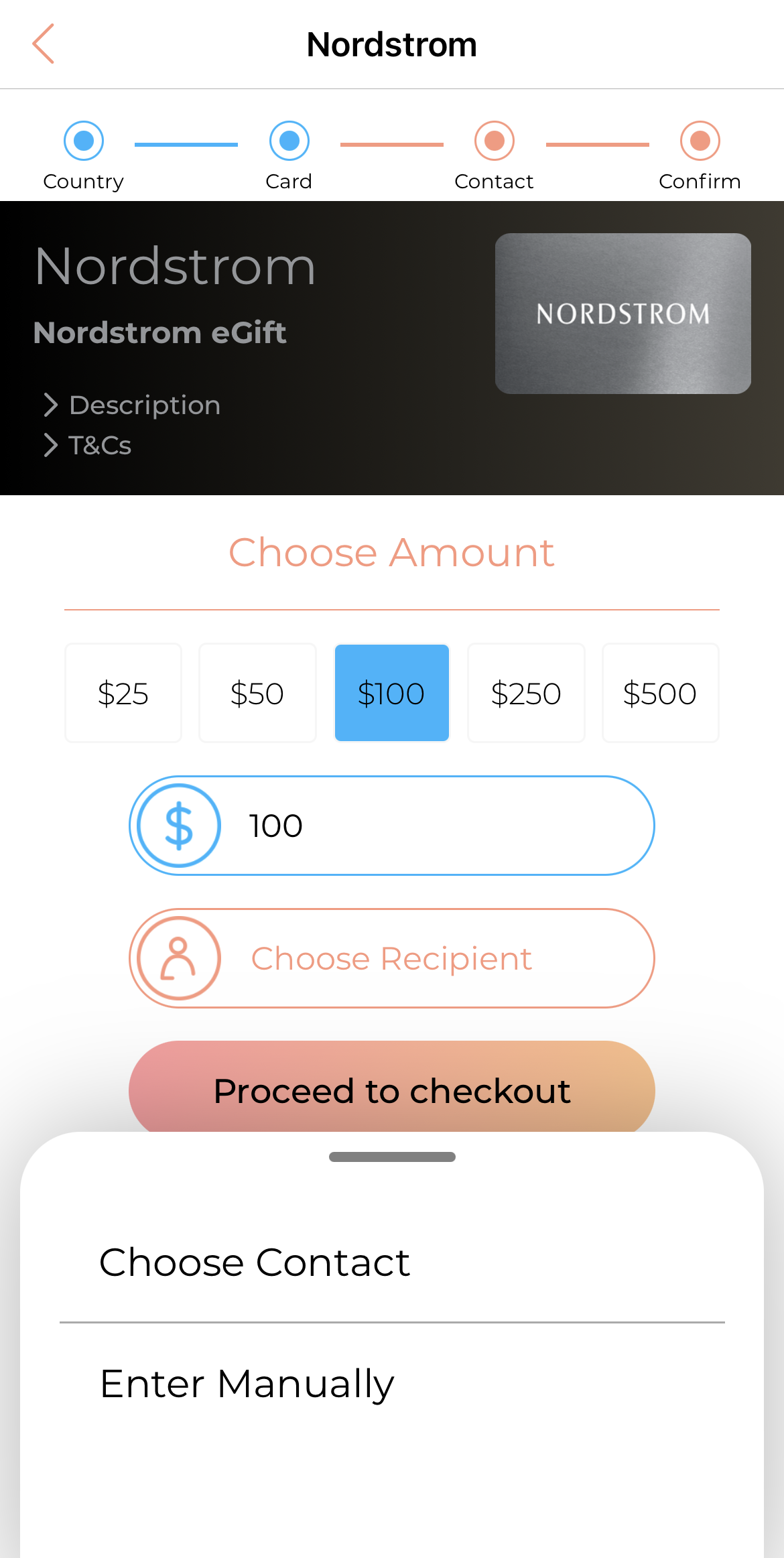Jump to the Card step
Image resolution: width=784 pixels, height=1558 pixels.
click(x=289, y=155)
